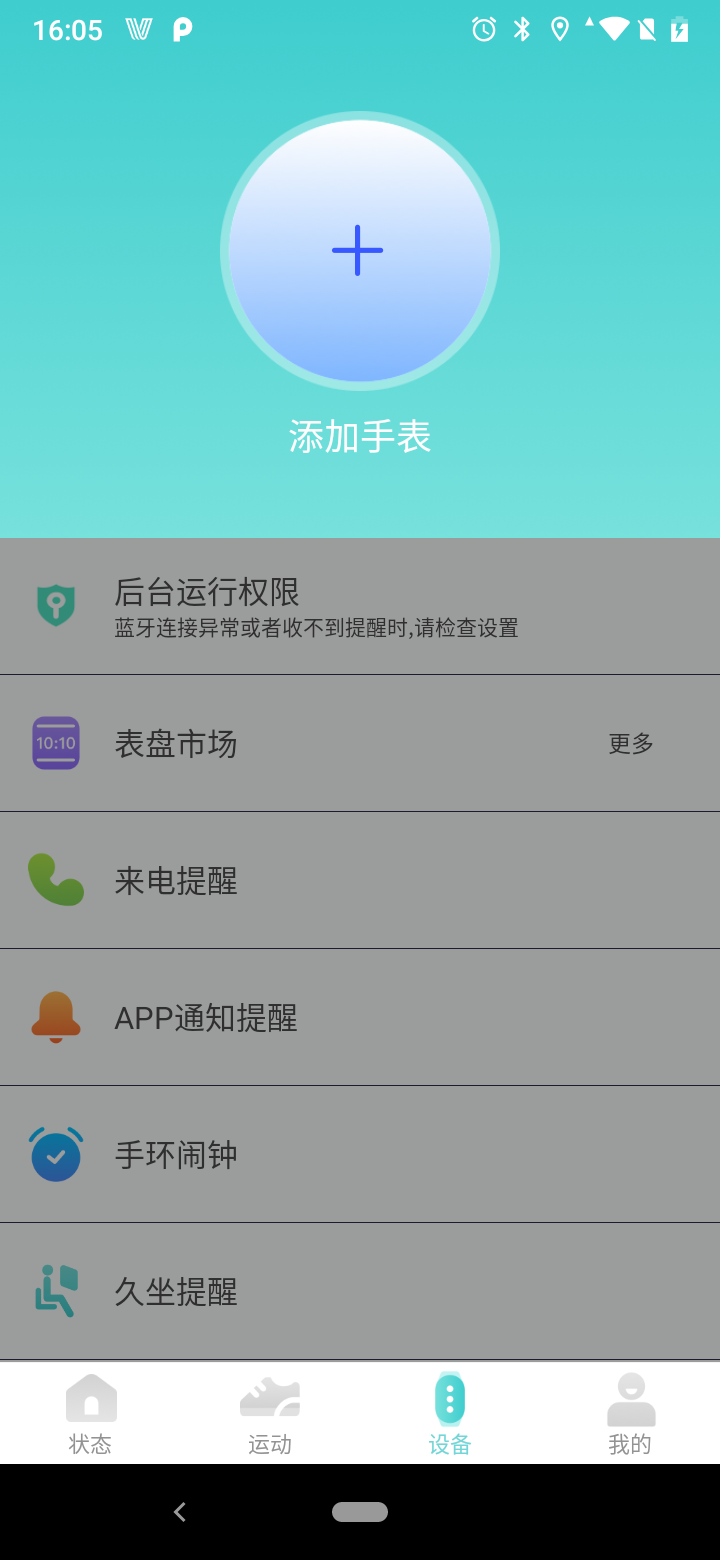
Task: Tap the home pill at the screen bottom
Action: [x=360, y=1512]
